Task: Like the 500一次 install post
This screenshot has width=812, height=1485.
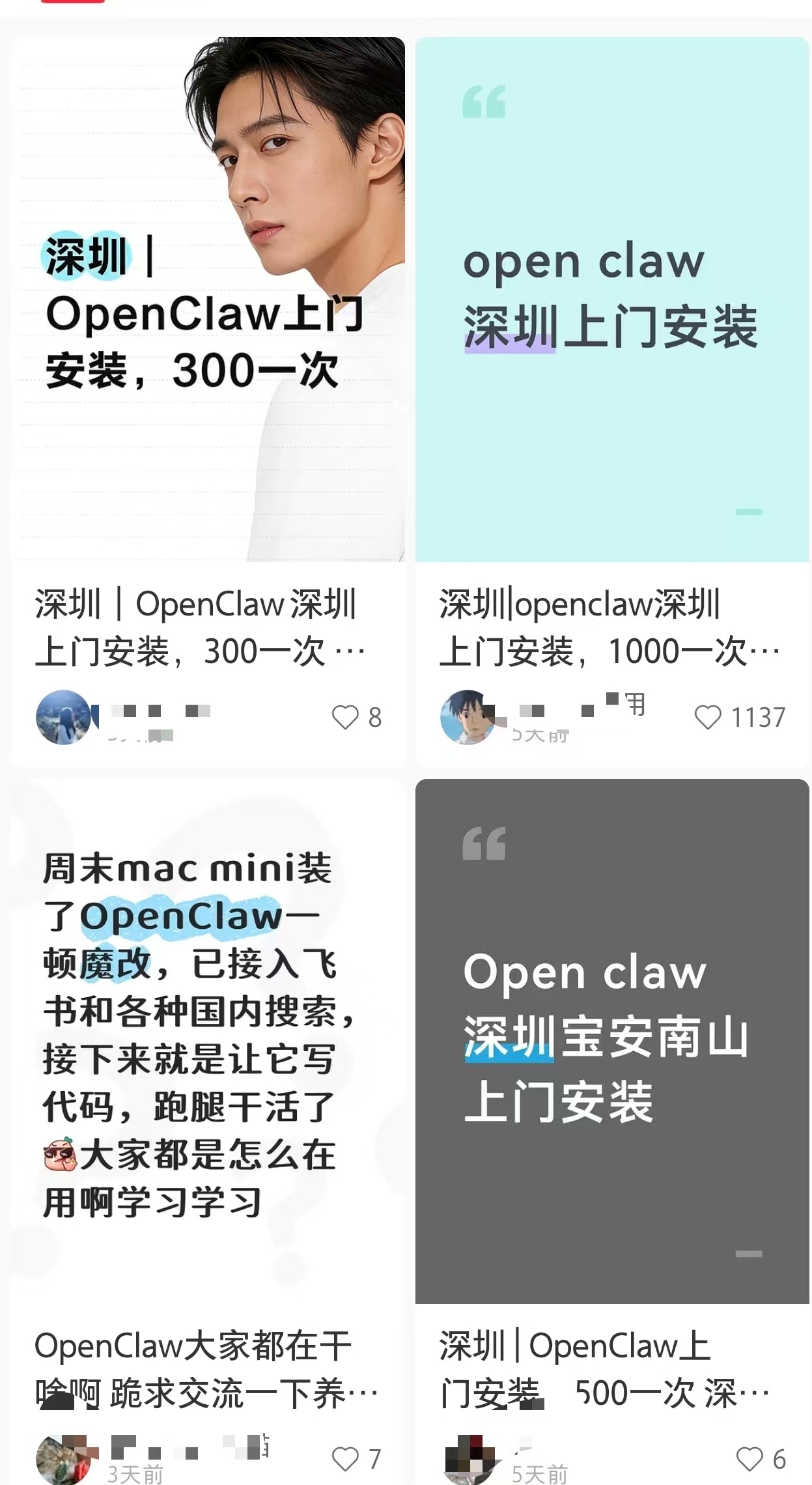Action: point(749,1459)
